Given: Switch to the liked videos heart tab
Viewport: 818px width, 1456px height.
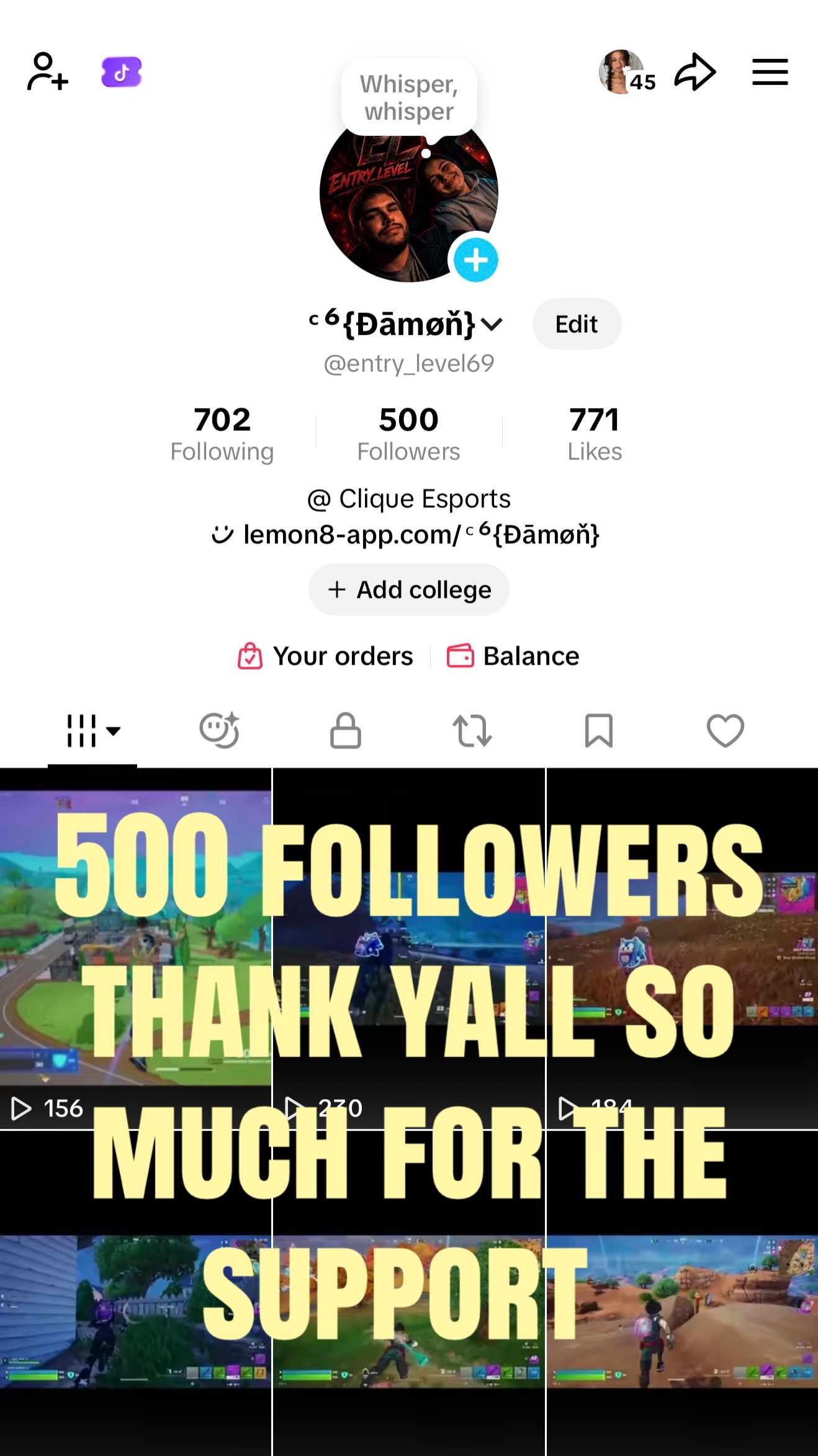Looking at the screenshot, I should [x=726, y=730].
